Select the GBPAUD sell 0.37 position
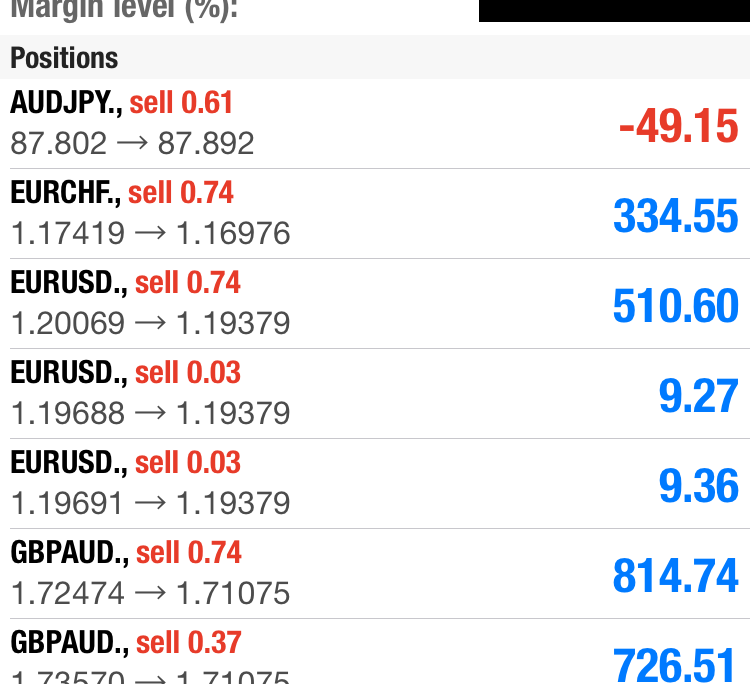The height and width of the screenshot is (684, 750). click(375, 654)
